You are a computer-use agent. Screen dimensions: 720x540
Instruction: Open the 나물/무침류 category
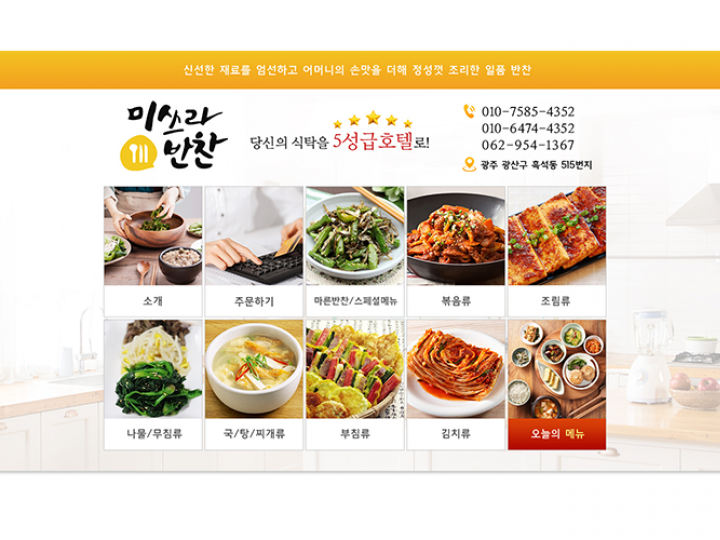point(153,384)
